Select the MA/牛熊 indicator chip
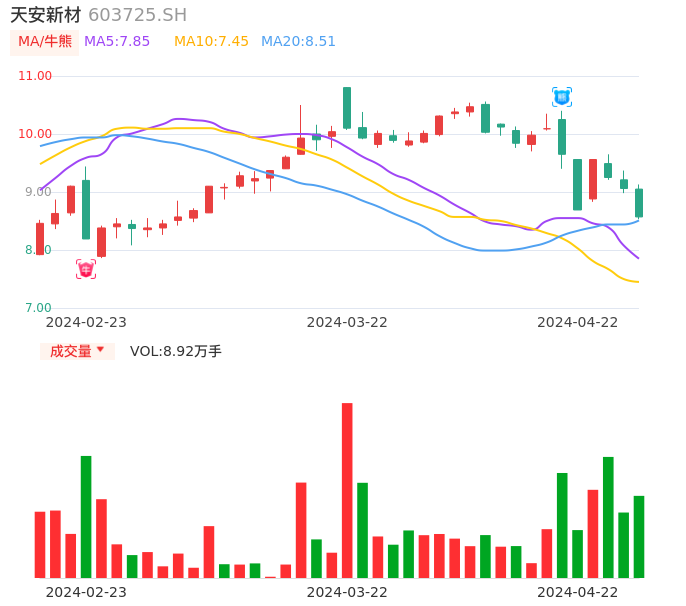Viewport: 686px width, 606px height. pos(44,42)
